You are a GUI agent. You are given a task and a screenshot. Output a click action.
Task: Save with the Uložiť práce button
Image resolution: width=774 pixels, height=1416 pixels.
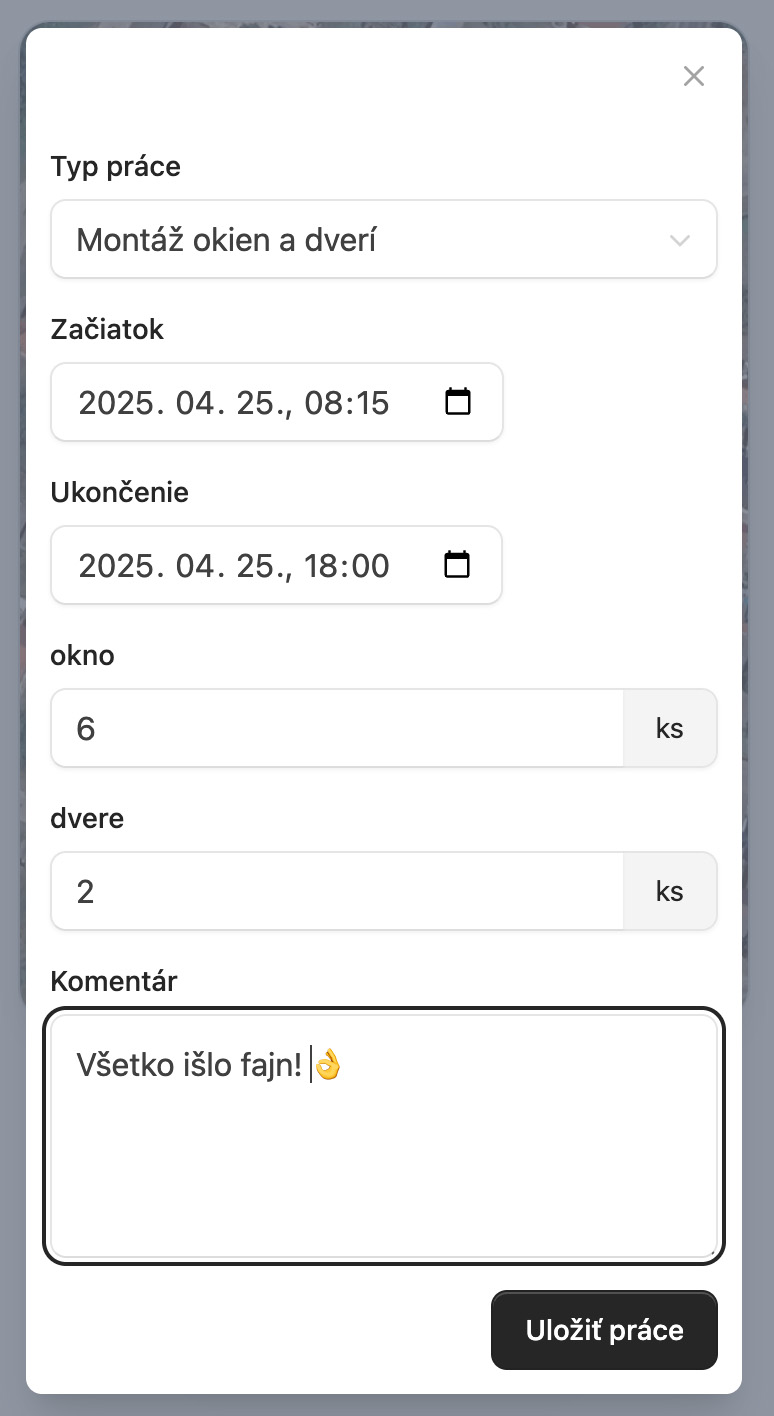point(604,1330)
